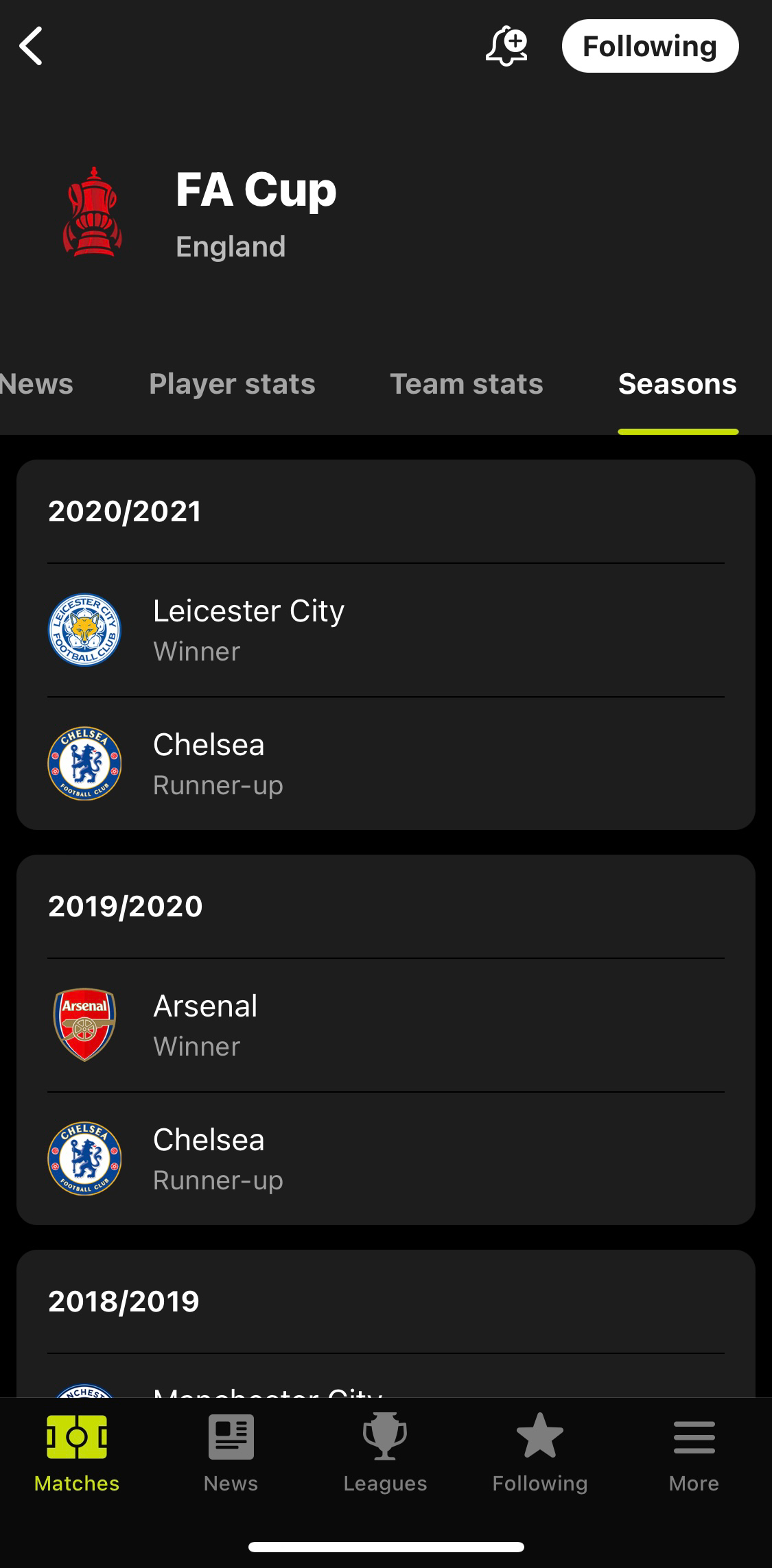772x1568 pixels.
Task: Open Leicester City, 2020/2021 winner
Action: click(386, 630)
